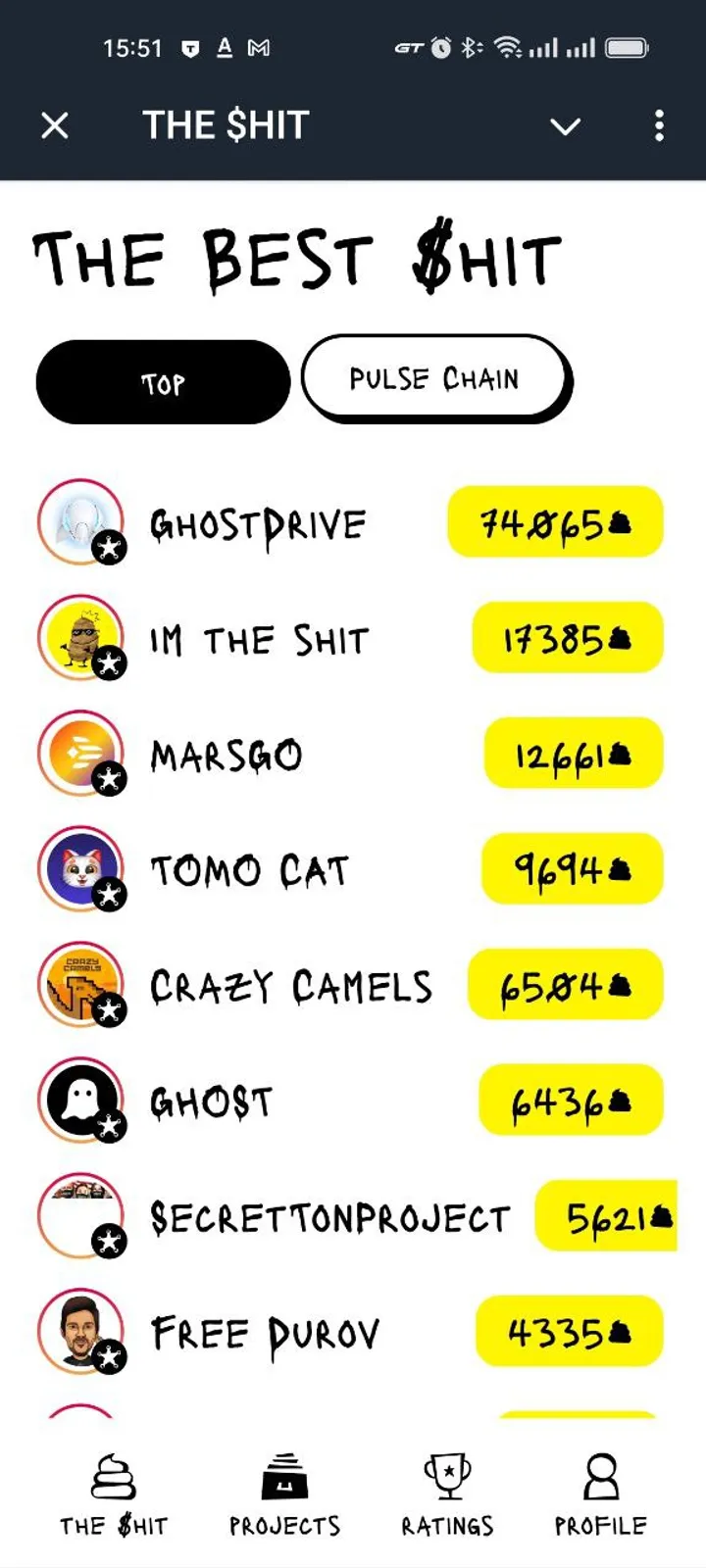This screenshot has width=706, height=1568.
Task: Switch to the Profile tab
Action: tap(600, 1495)
